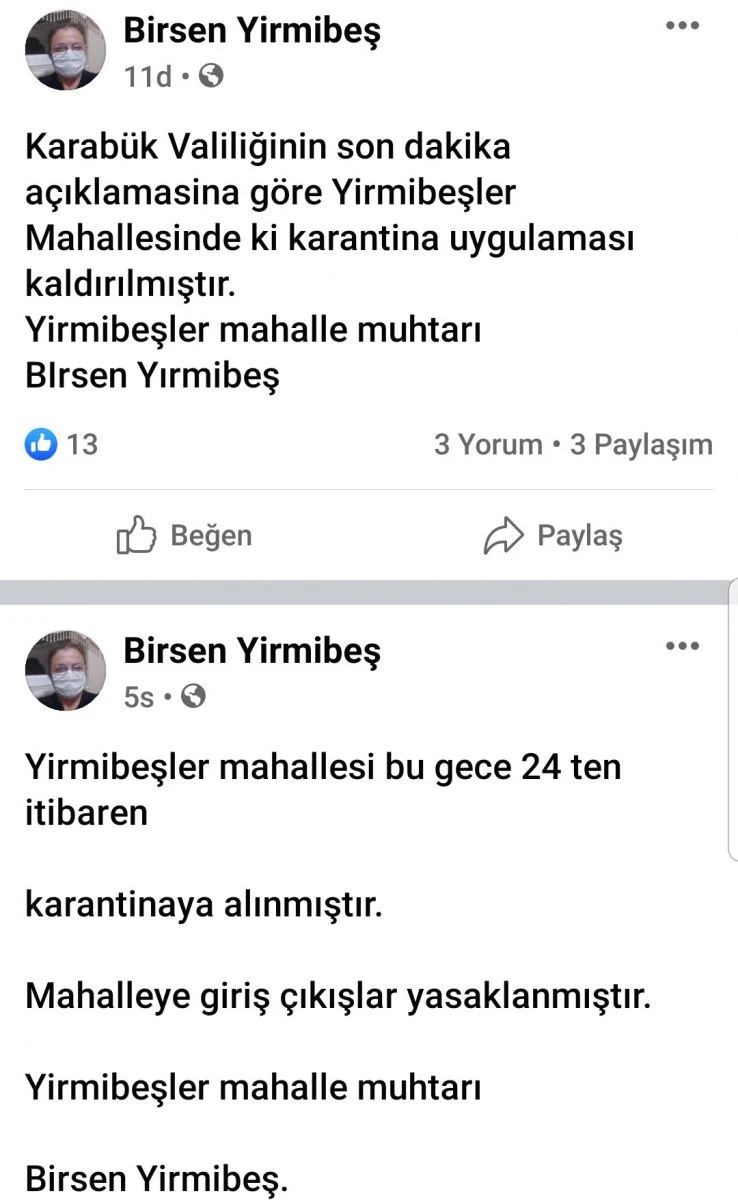
Task: Tap the Birsen Yirmibeş name on 5s post
Action: (252, 652)
